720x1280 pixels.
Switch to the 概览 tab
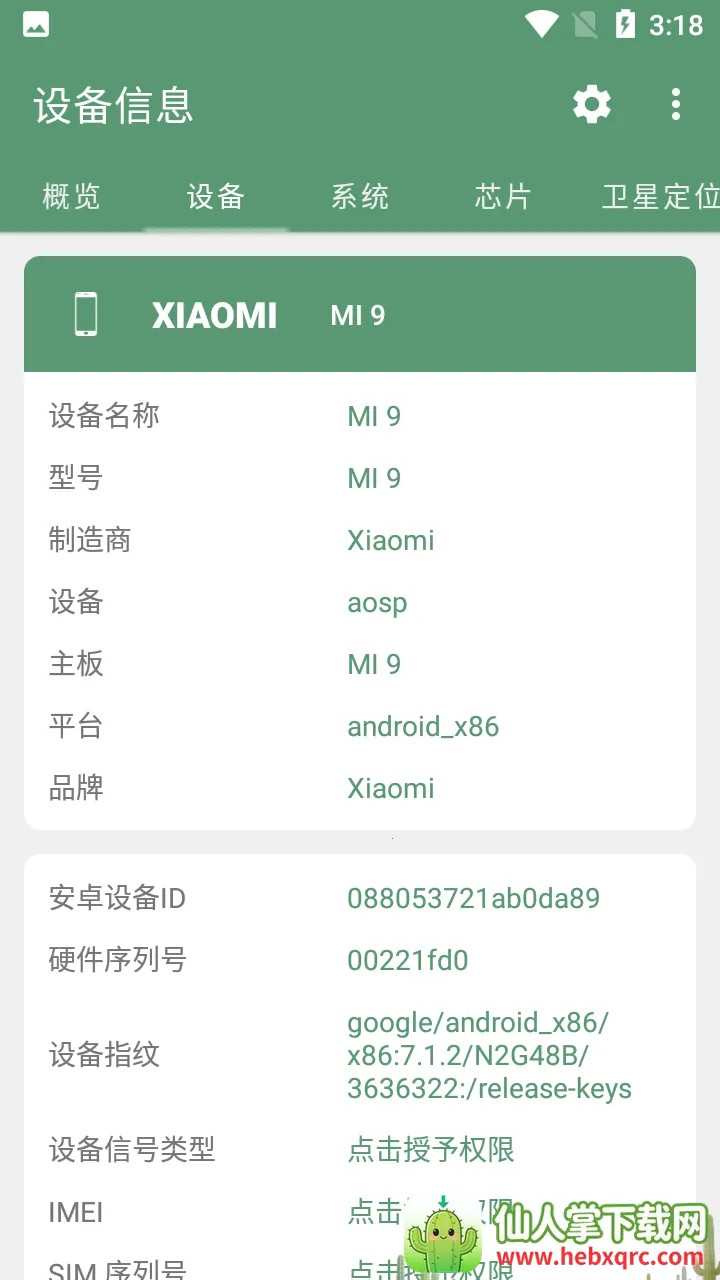tap(71, 196)
